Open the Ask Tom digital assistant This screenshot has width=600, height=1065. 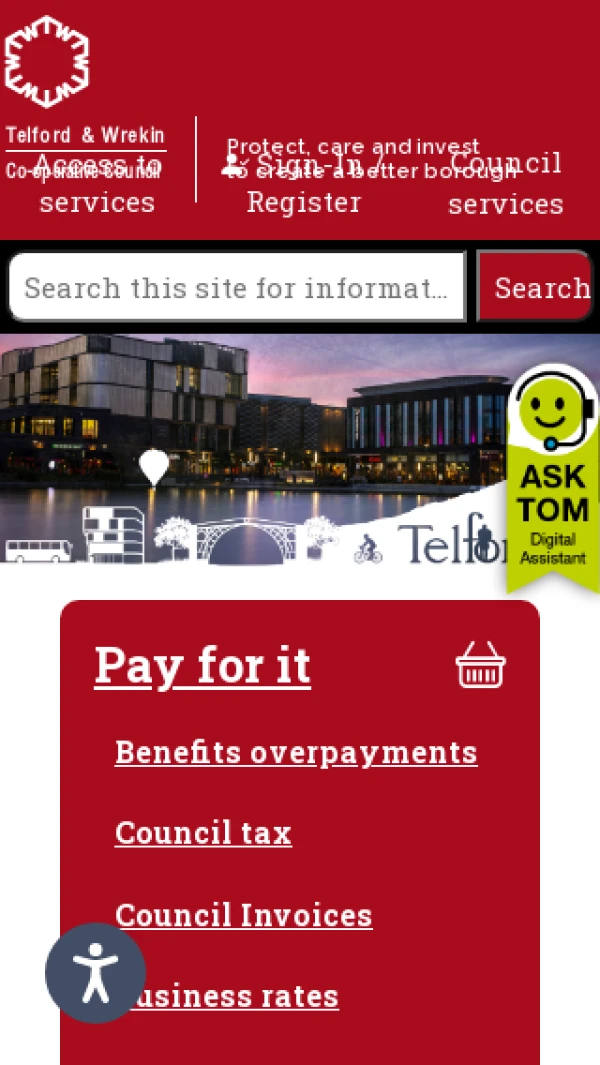point(553,478)
